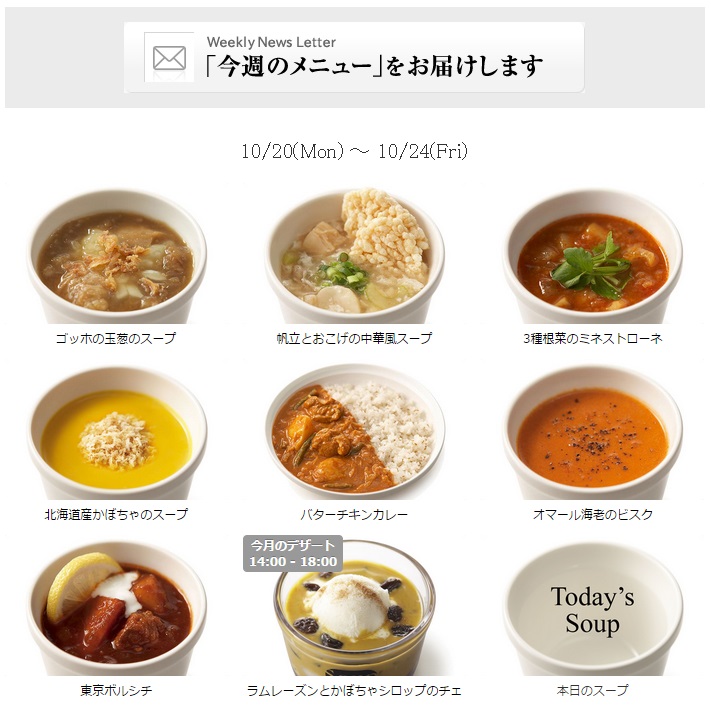Select 東京ボルシチ soup item

tap(116, 608)
